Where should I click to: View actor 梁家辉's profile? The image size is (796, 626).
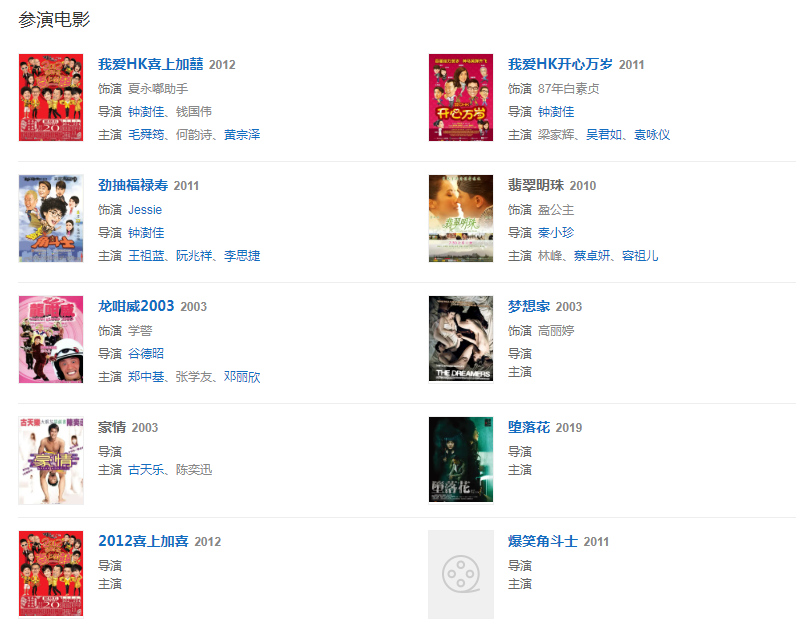point(557,134)
